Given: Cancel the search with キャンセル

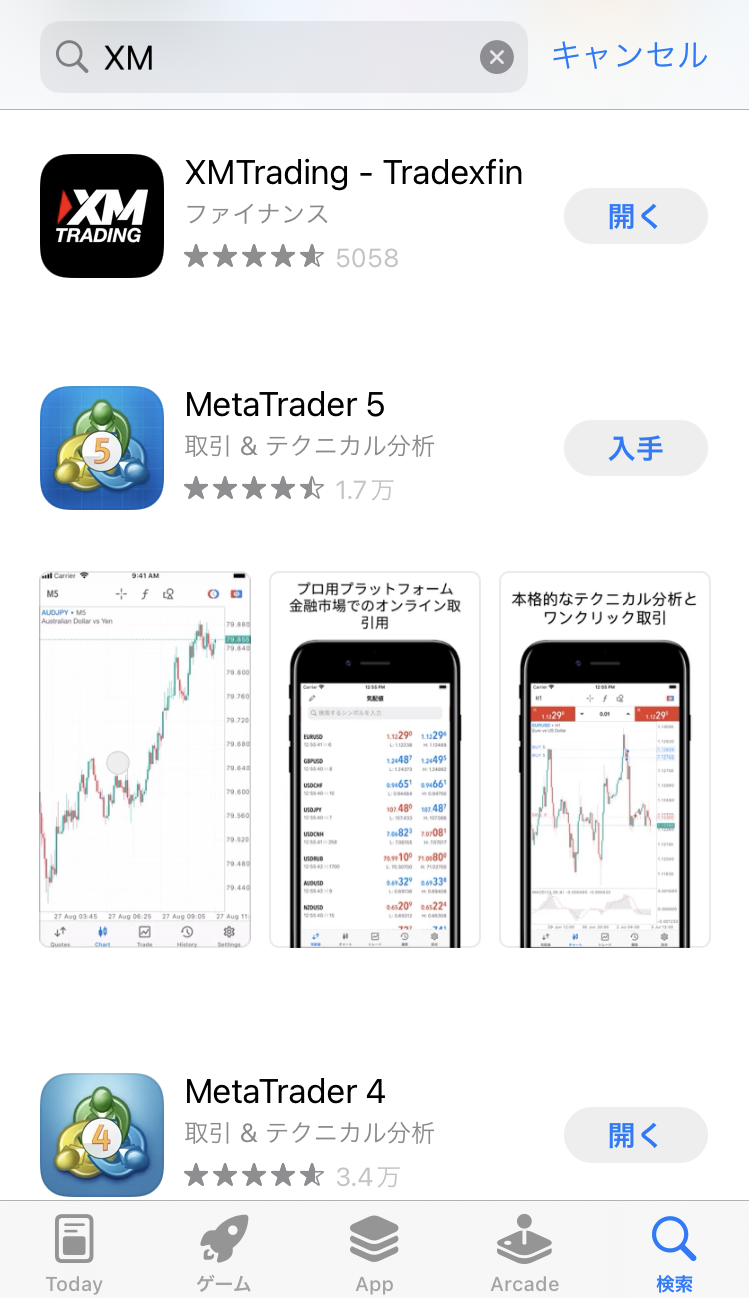Looking at the screenshot, I should coord(629,55).
